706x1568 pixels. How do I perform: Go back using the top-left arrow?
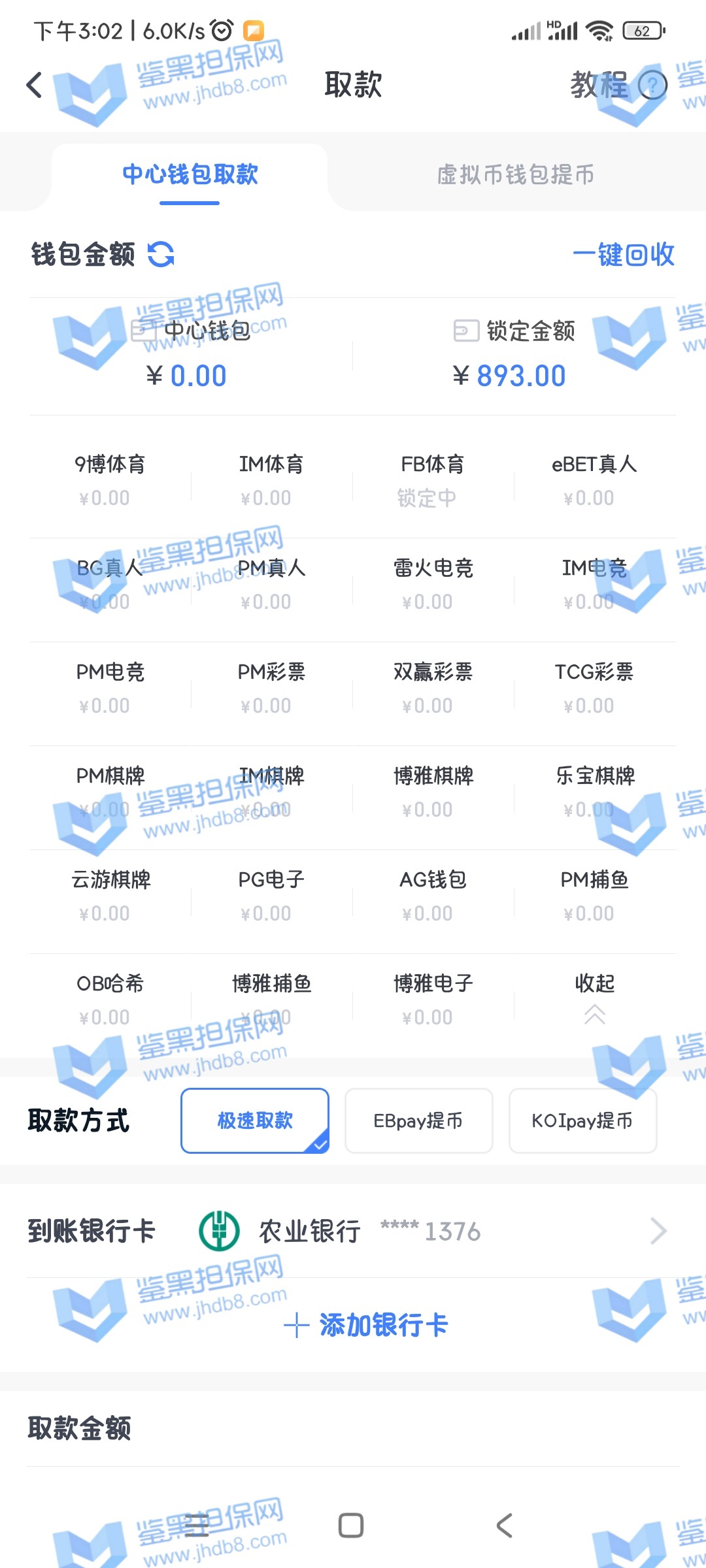coord(34,85)
